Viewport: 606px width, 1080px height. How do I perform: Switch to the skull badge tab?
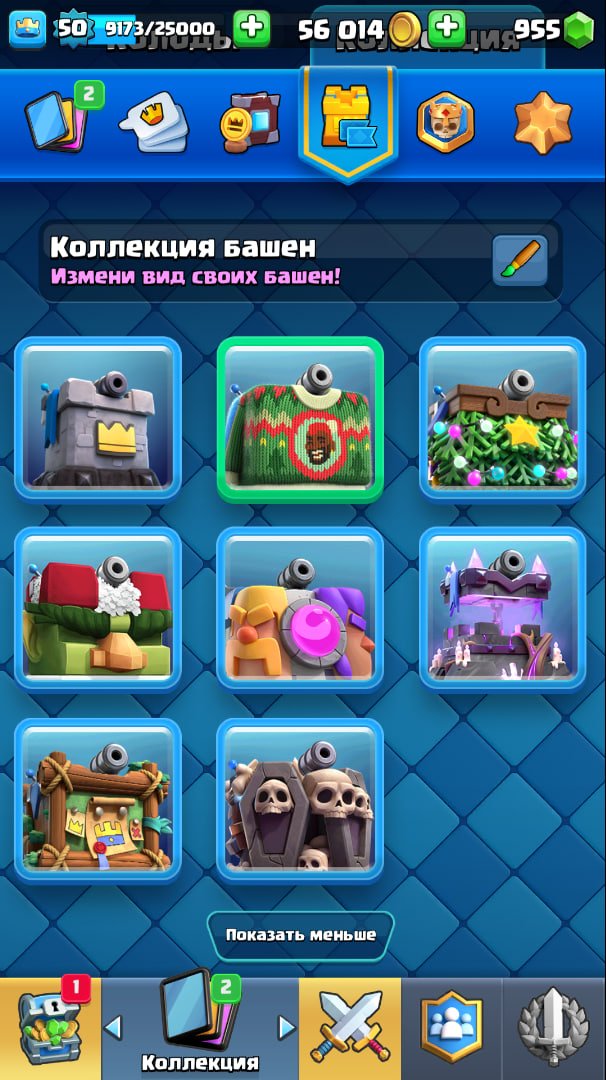click(x=445, y=123)
